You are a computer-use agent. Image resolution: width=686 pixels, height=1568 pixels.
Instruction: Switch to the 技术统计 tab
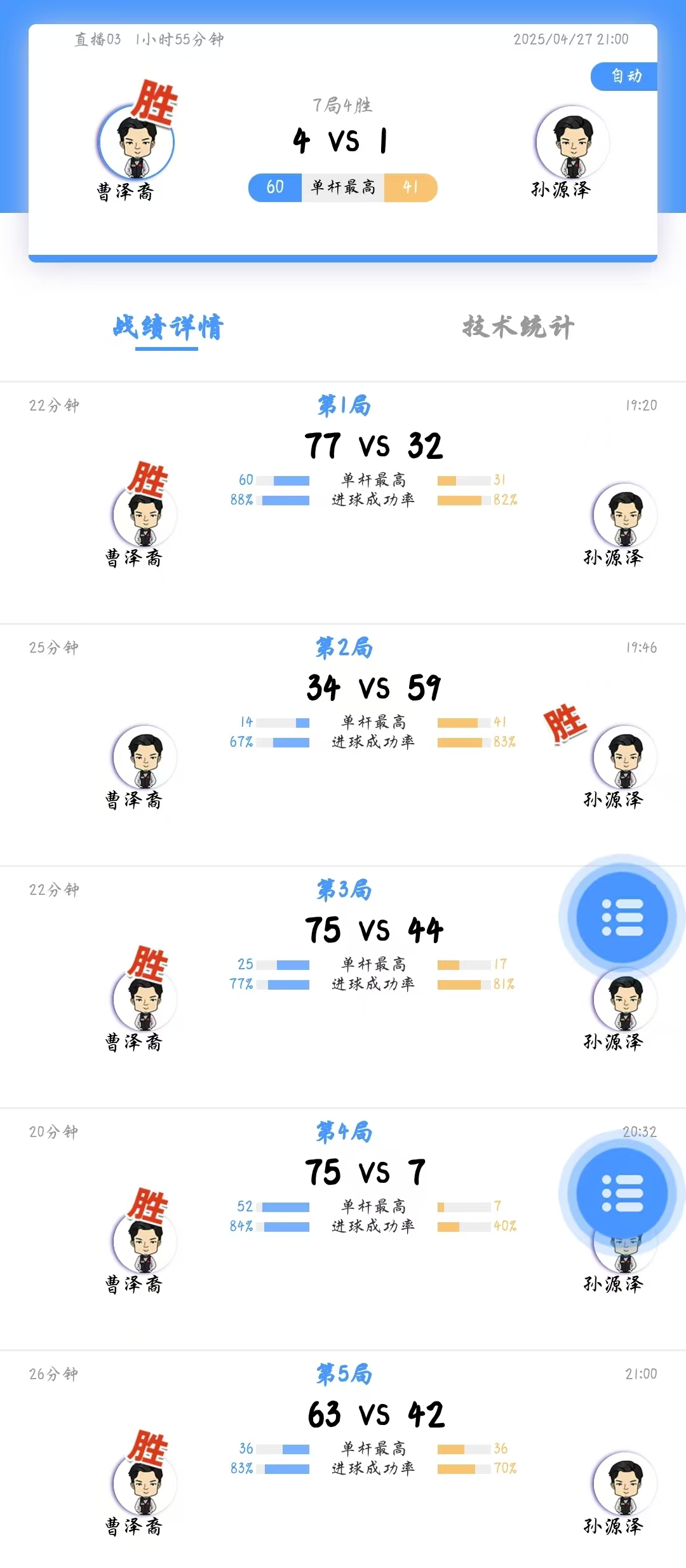coord(518,327)
